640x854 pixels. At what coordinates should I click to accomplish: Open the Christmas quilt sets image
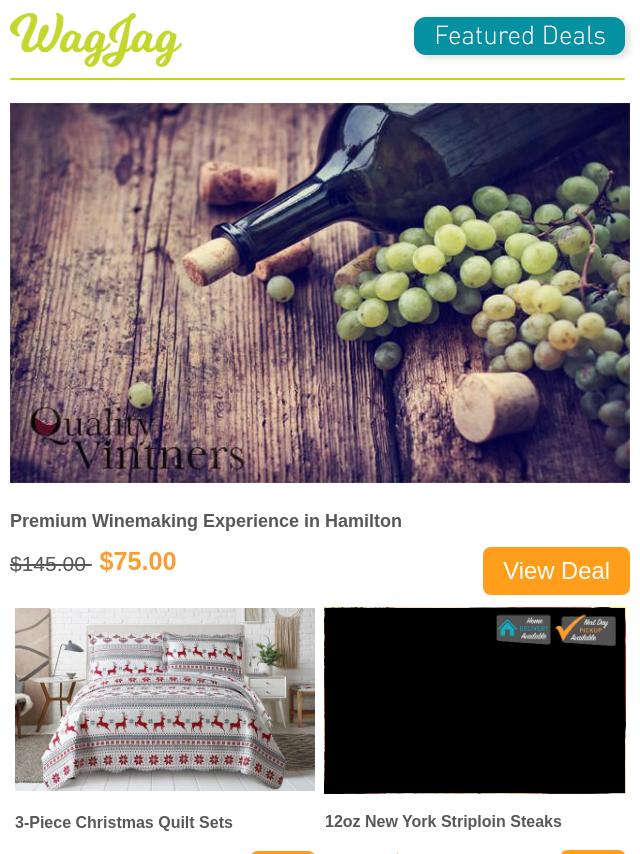pos(165,699)
